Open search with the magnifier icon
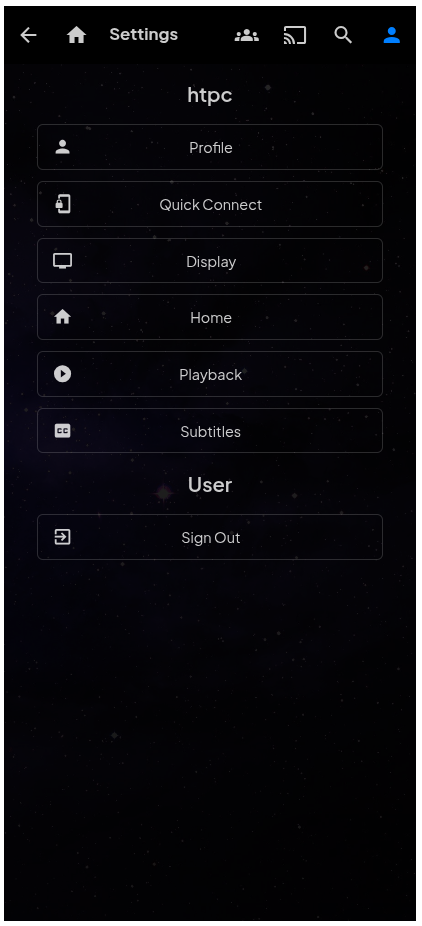The height and width of the screenshot is (926, 422). tap(343, 35)
